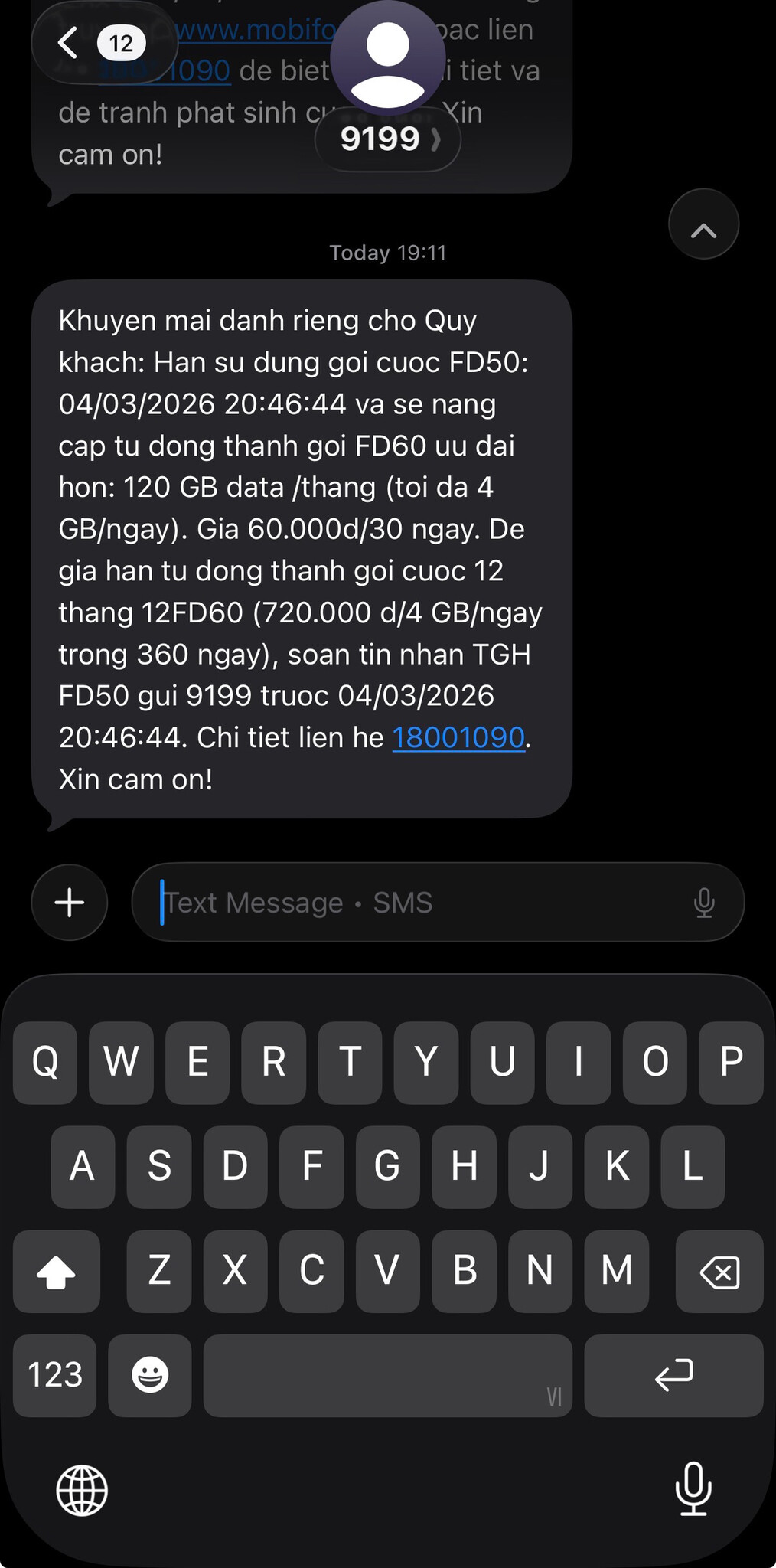Record audio with the message field microphone
Viewport: 776px width, 1568px height.
pyautogui.click(x=704, y=903)
